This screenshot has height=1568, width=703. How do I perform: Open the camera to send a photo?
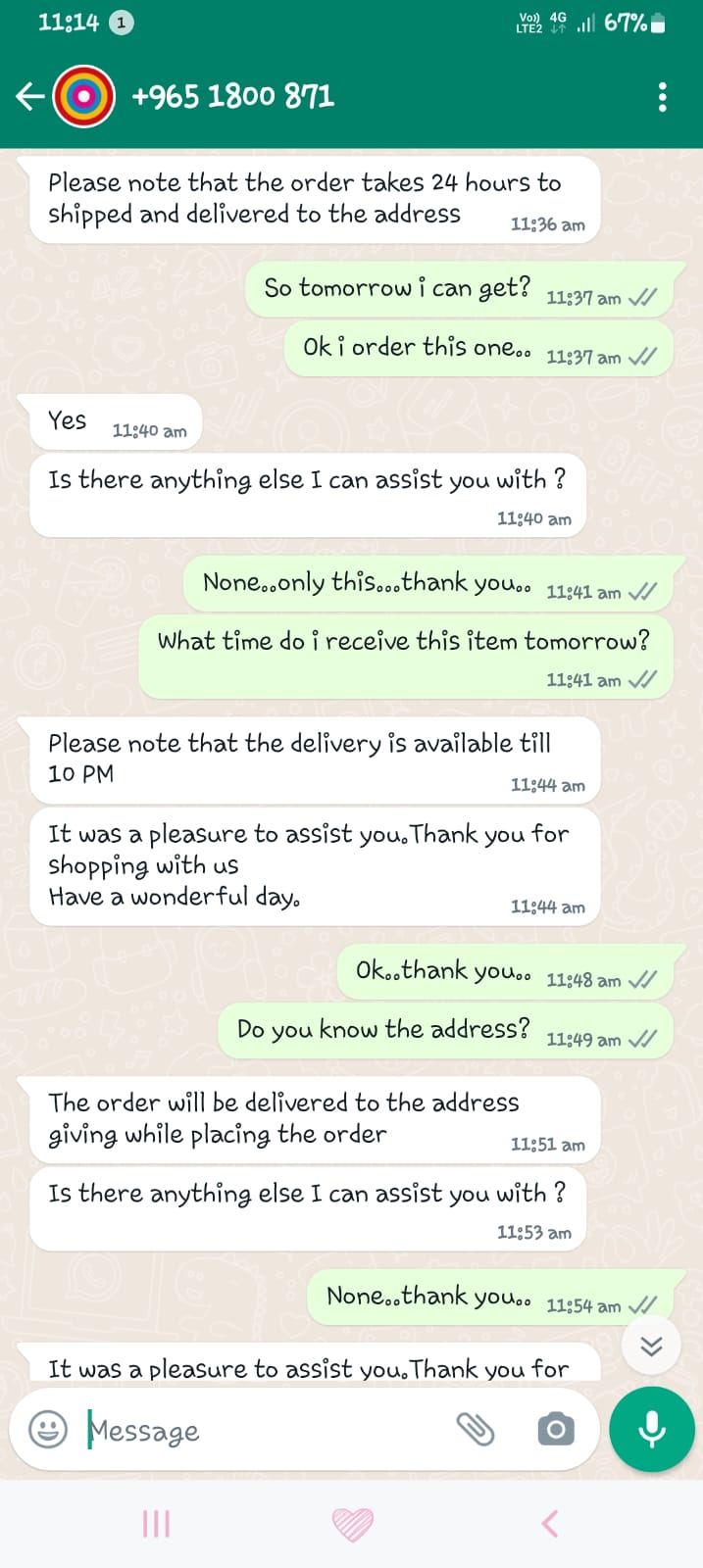[x=556, y=1430]
